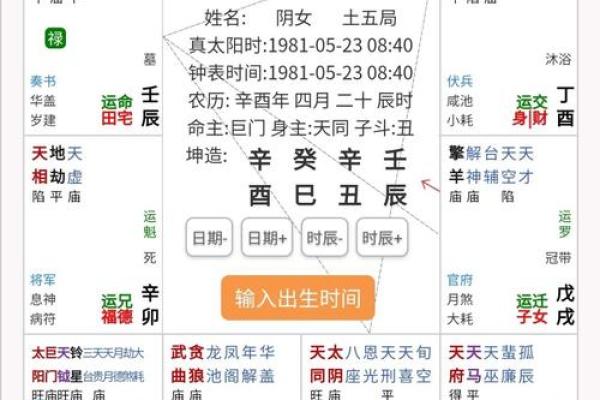Tap the 日期- button
Screen dimensions: 600x400
209,238
